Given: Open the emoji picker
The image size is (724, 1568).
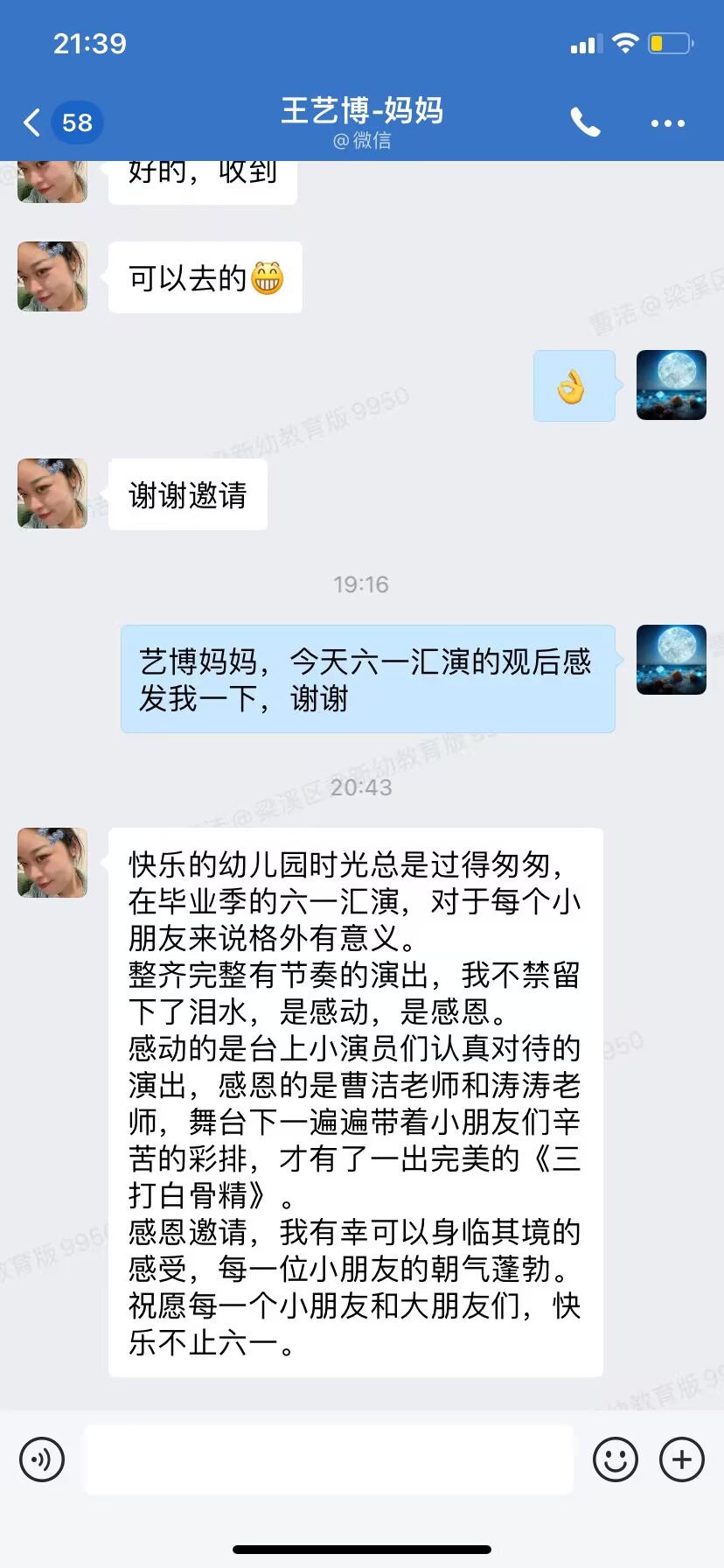Looking at the screenshot, I should (615, 1459).
